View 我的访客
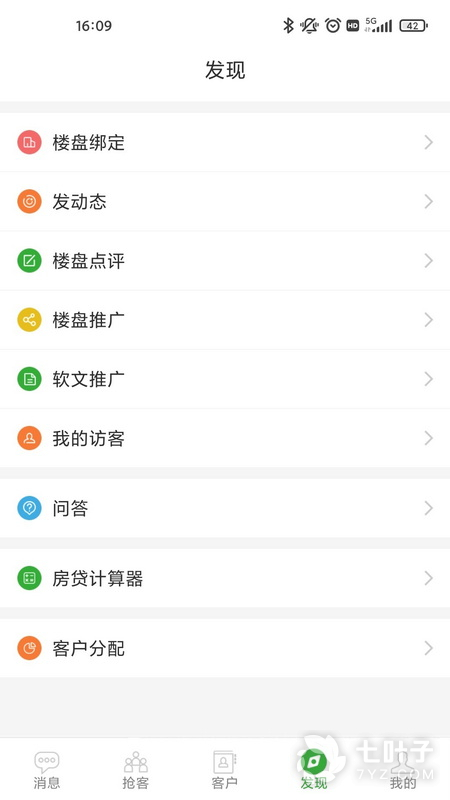This screenshot has width=450, height=800. [225, 438]
